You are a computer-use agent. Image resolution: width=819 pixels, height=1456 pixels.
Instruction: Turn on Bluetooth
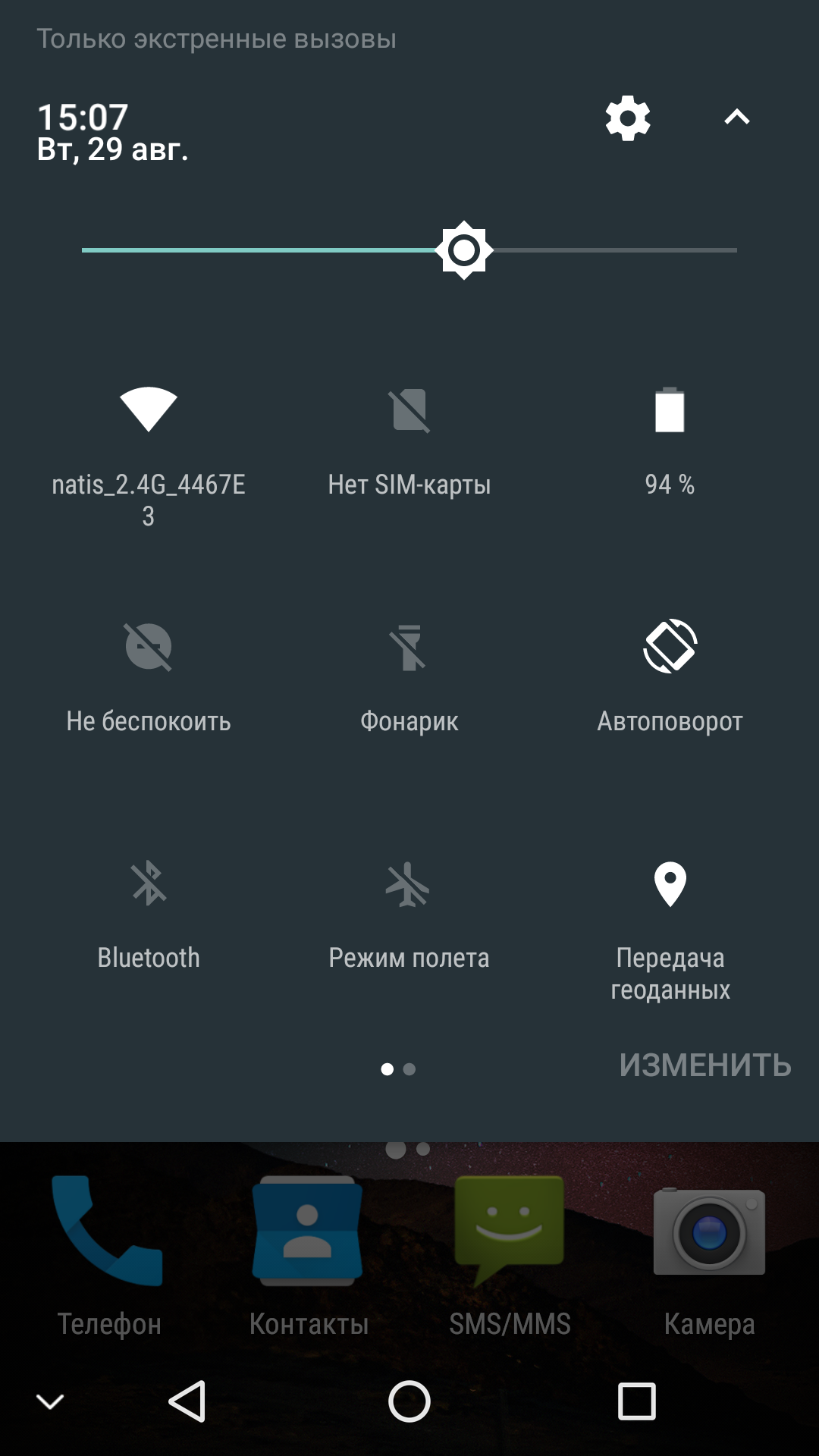click(149, 883)
